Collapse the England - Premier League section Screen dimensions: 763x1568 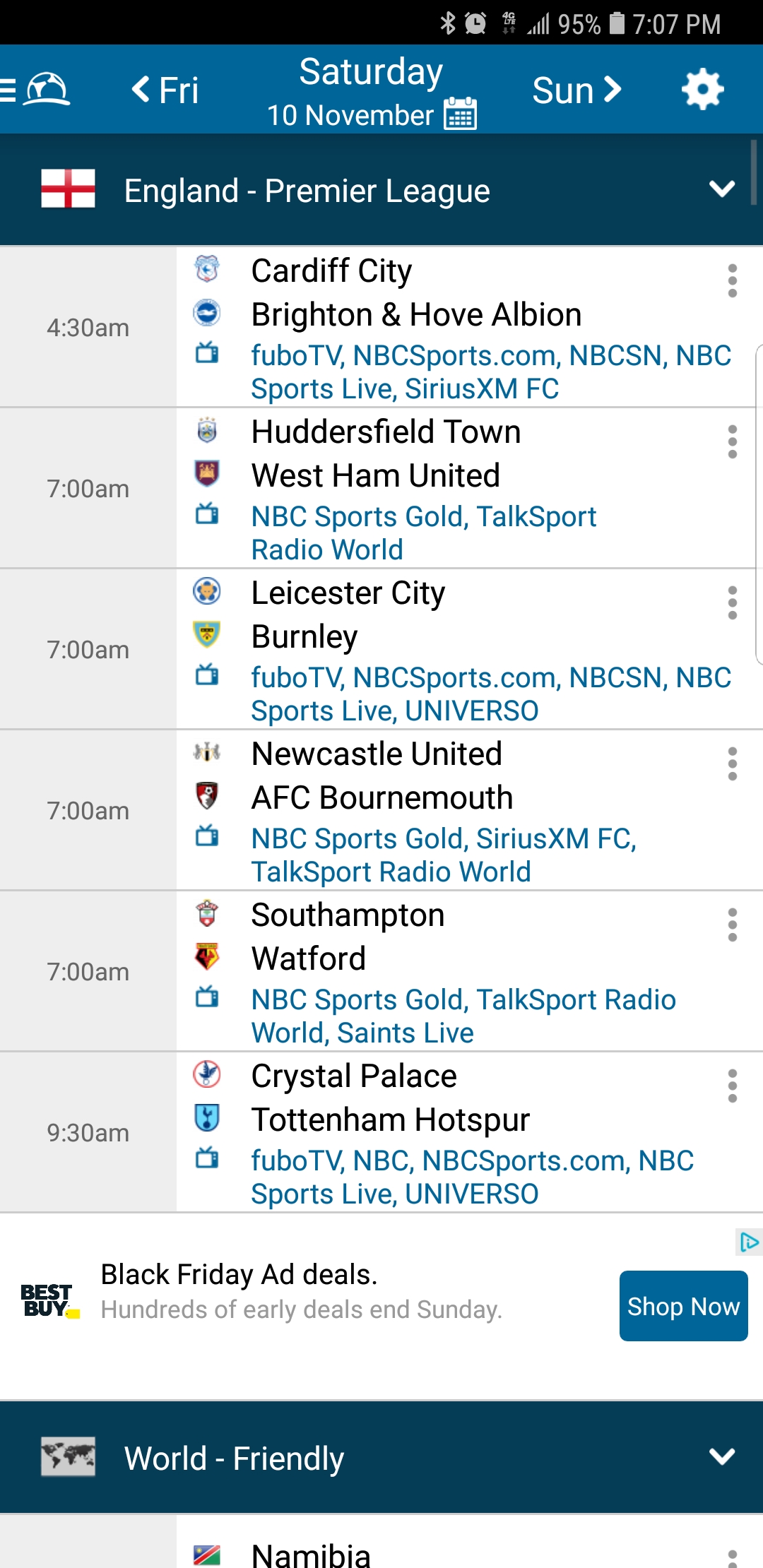(721, 189)
